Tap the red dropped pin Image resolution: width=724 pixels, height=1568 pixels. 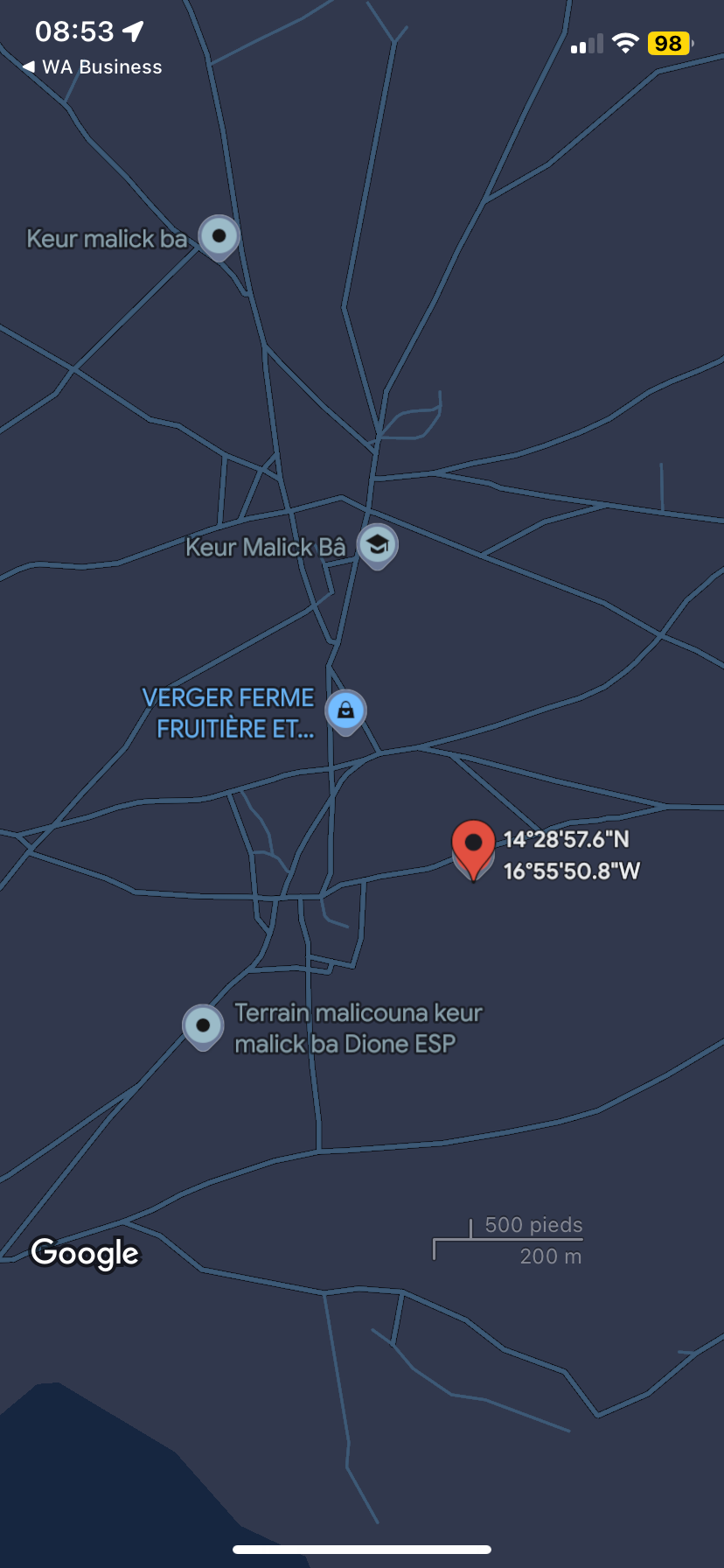tap(473, 849)
